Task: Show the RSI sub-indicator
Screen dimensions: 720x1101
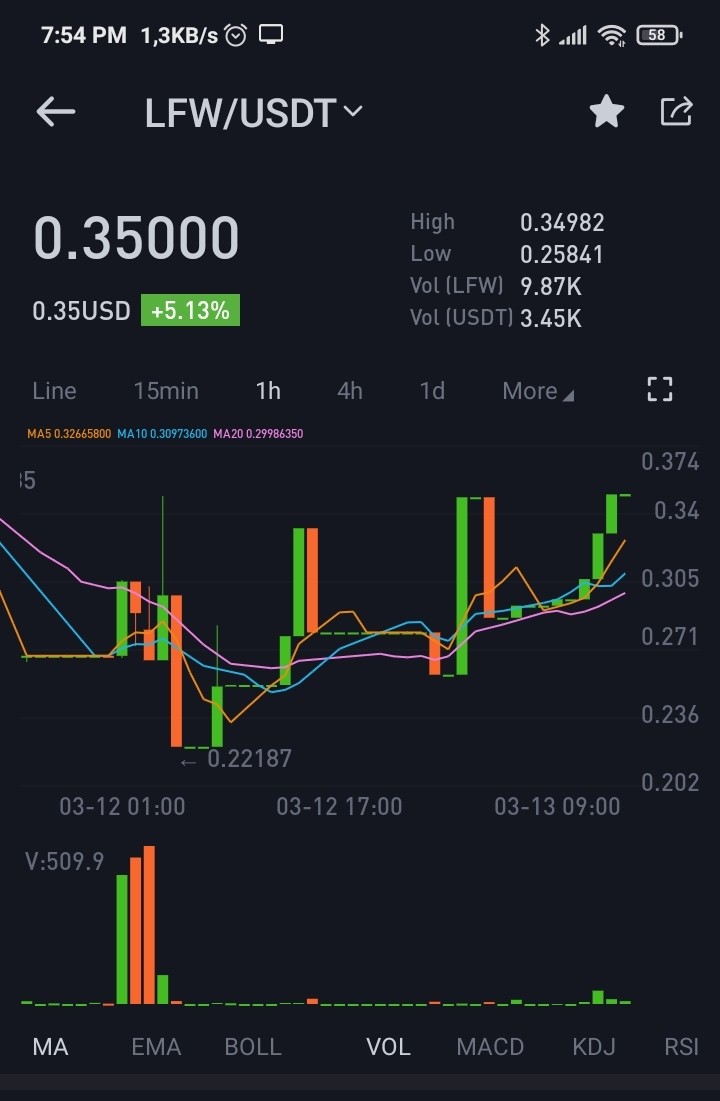Action: 681,1047
